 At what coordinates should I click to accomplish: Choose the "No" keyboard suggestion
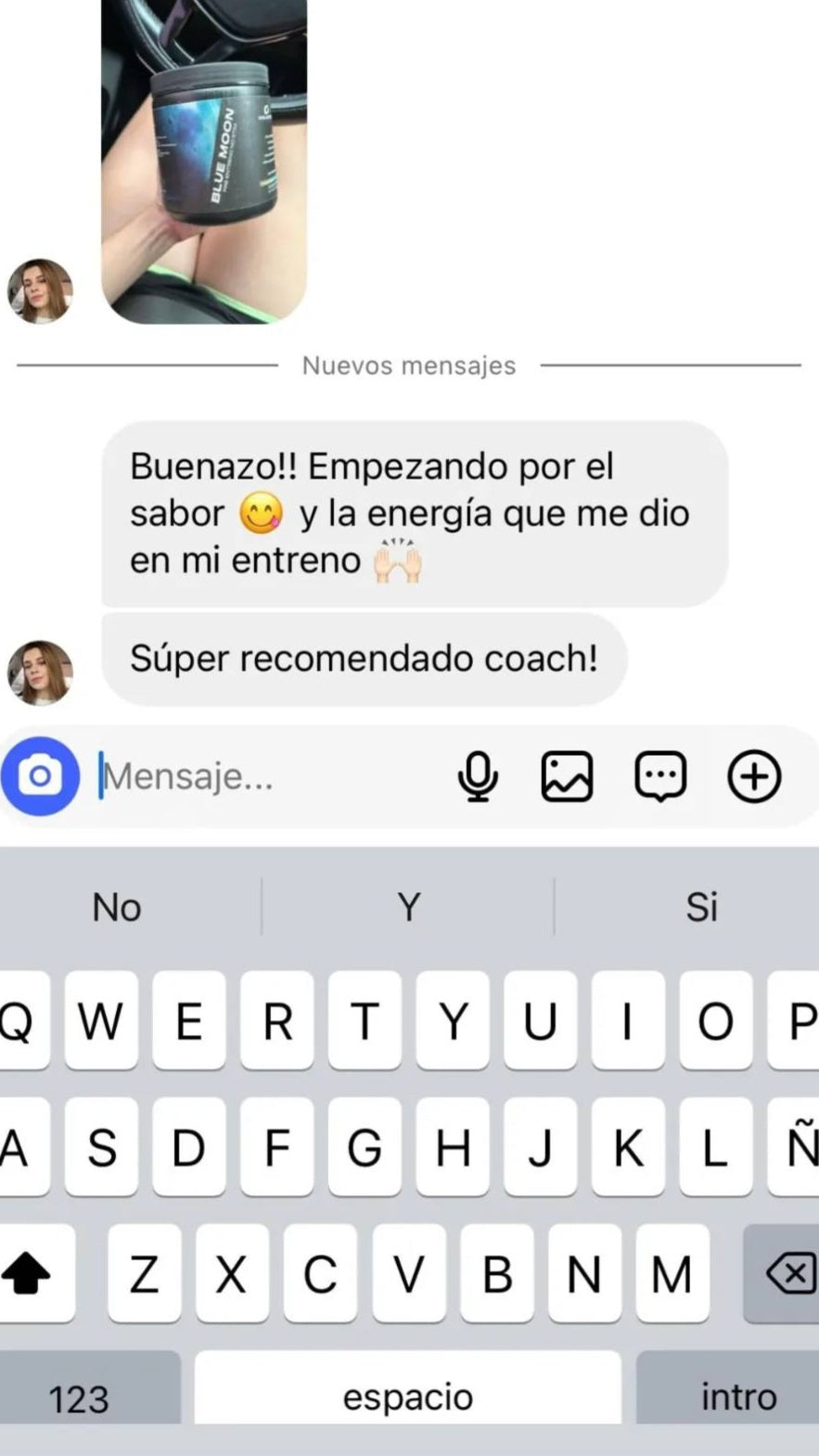(x=117, y=907)
